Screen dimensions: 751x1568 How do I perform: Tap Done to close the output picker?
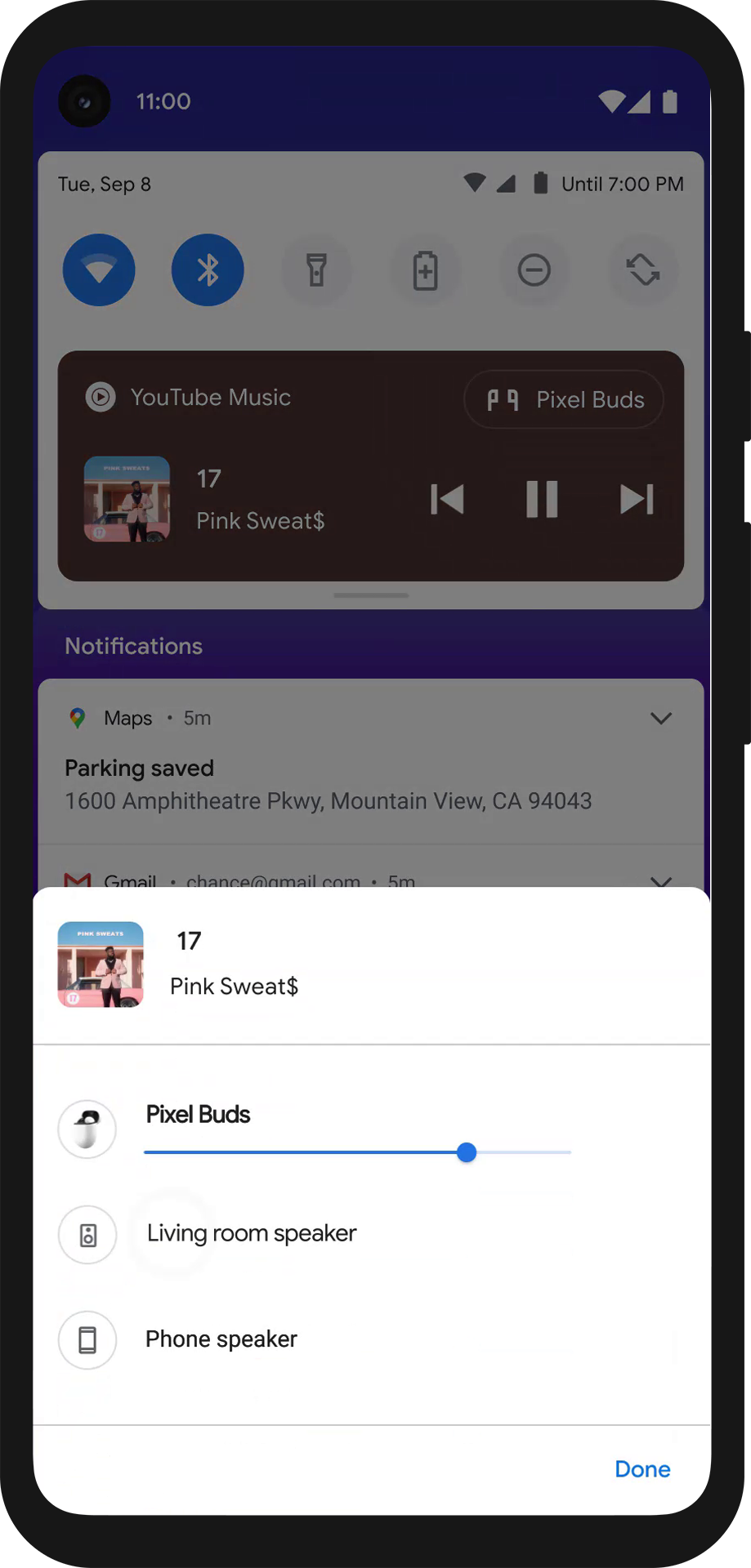coord(642,1469)
